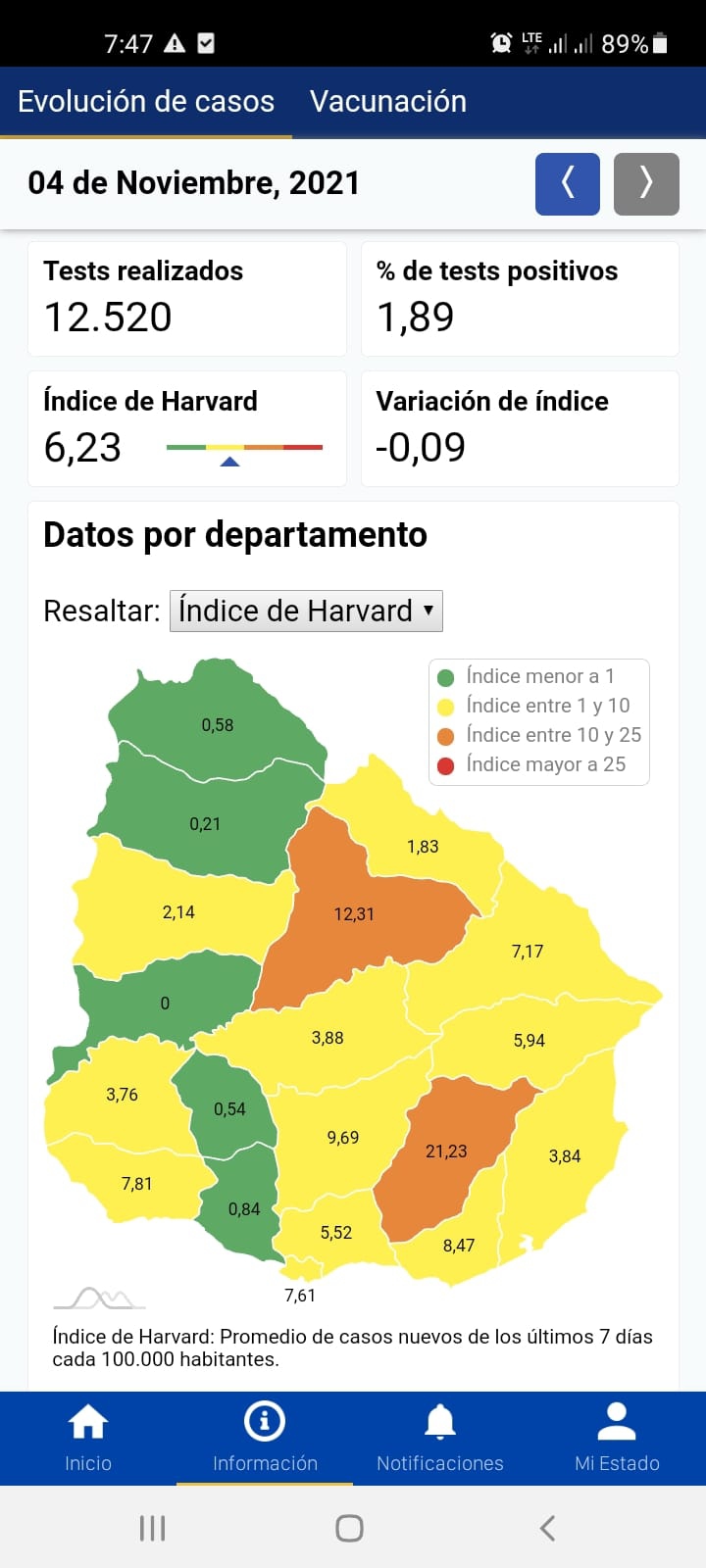Select the orange department showing 21,23
The height and width of the screenshot is (1568, 706).
(446, 1151)
